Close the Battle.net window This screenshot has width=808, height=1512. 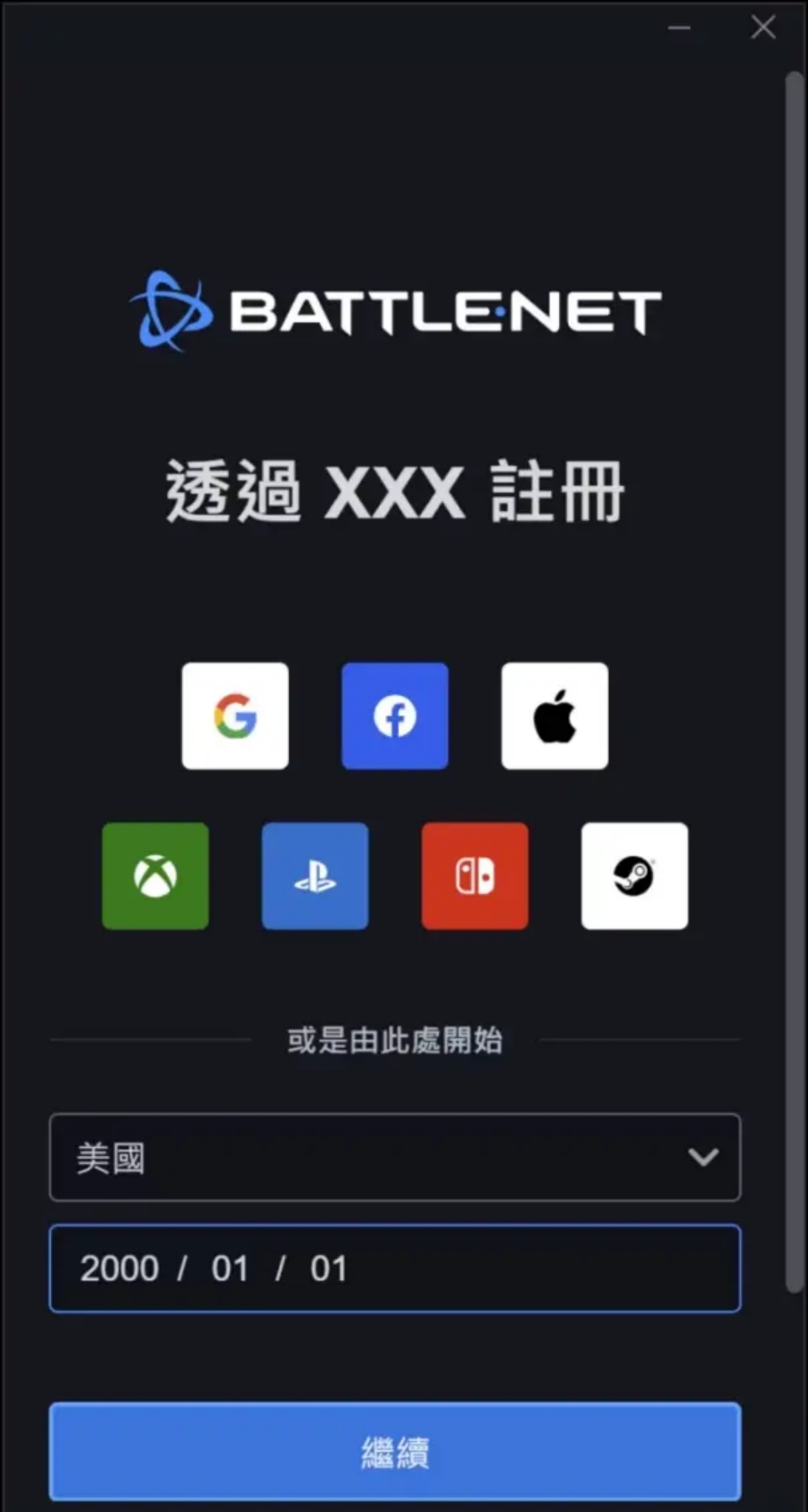click(x=763, y=27)
